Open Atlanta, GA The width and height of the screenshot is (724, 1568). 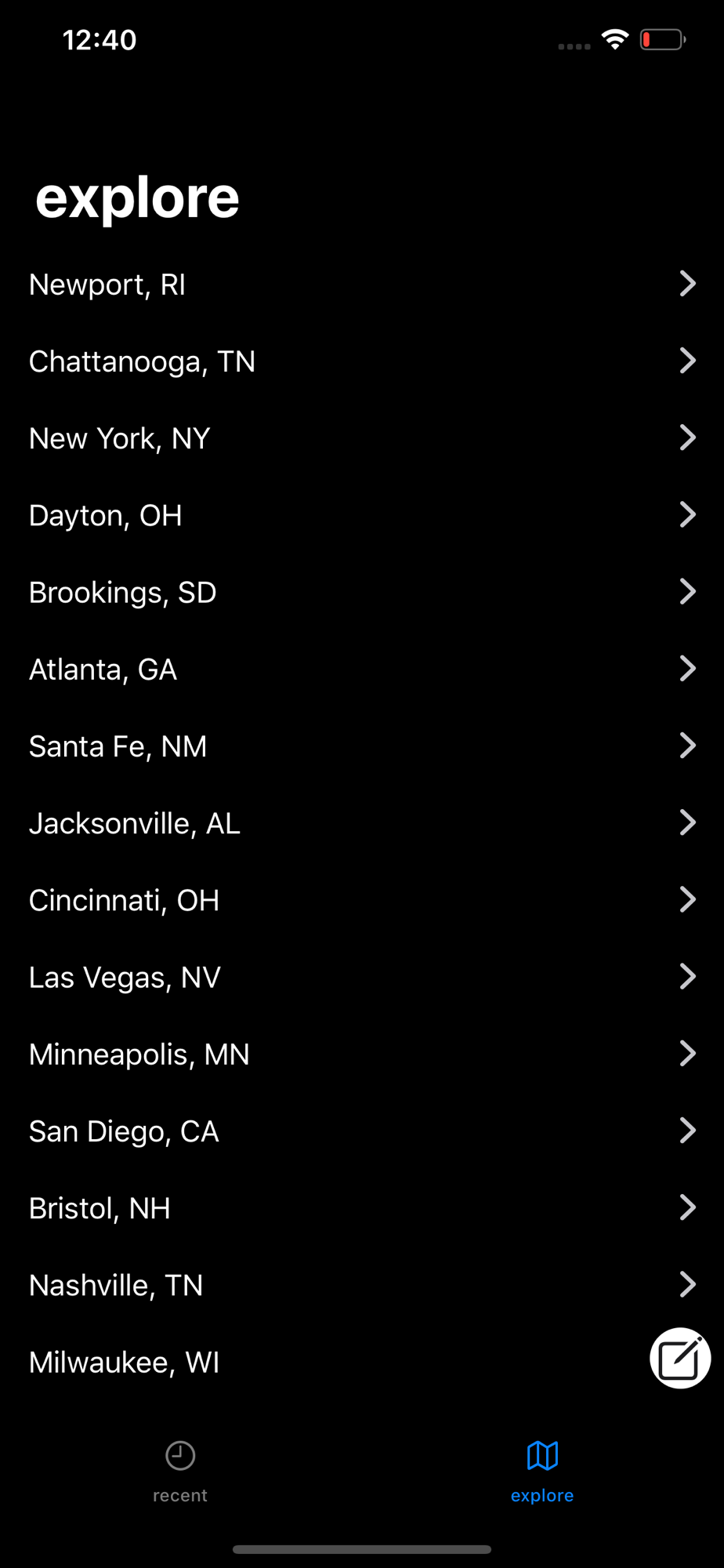tap(362, 669)
